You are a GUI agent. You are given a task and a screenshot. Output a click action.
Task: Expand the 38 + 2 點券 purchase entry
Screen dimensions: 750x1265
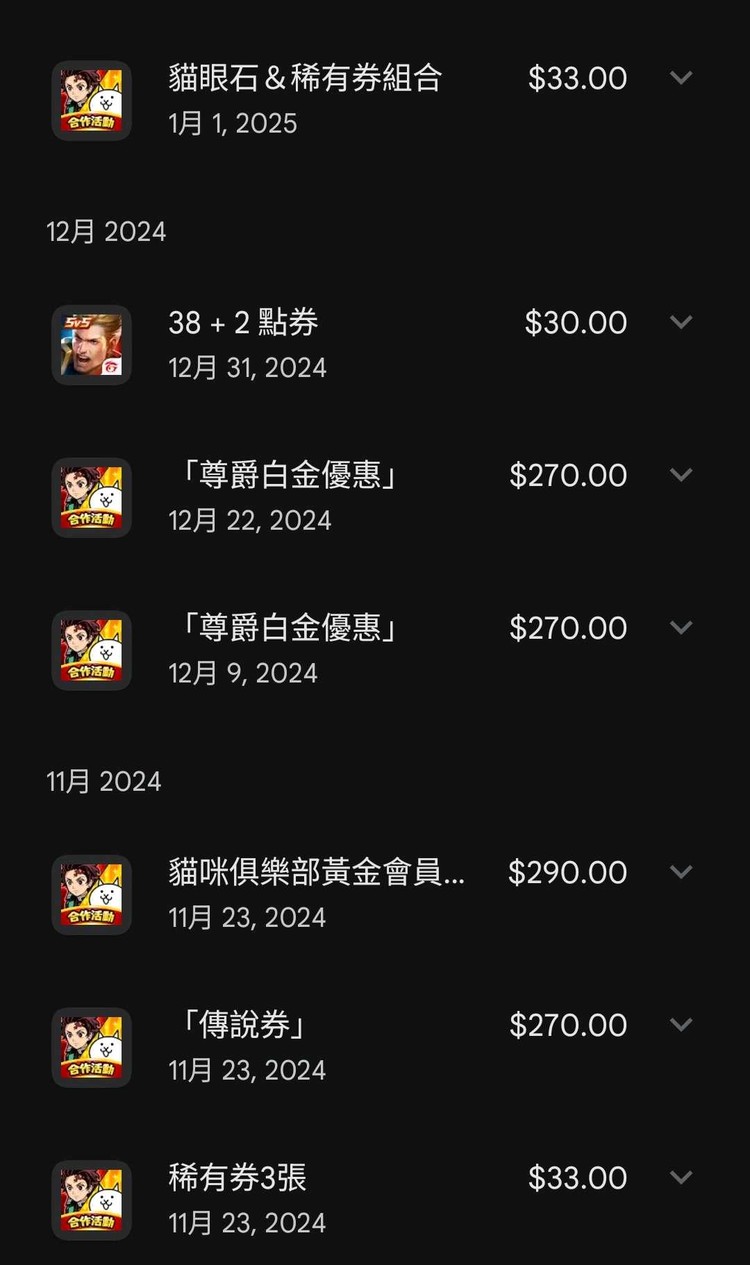[x=682, y=322]
